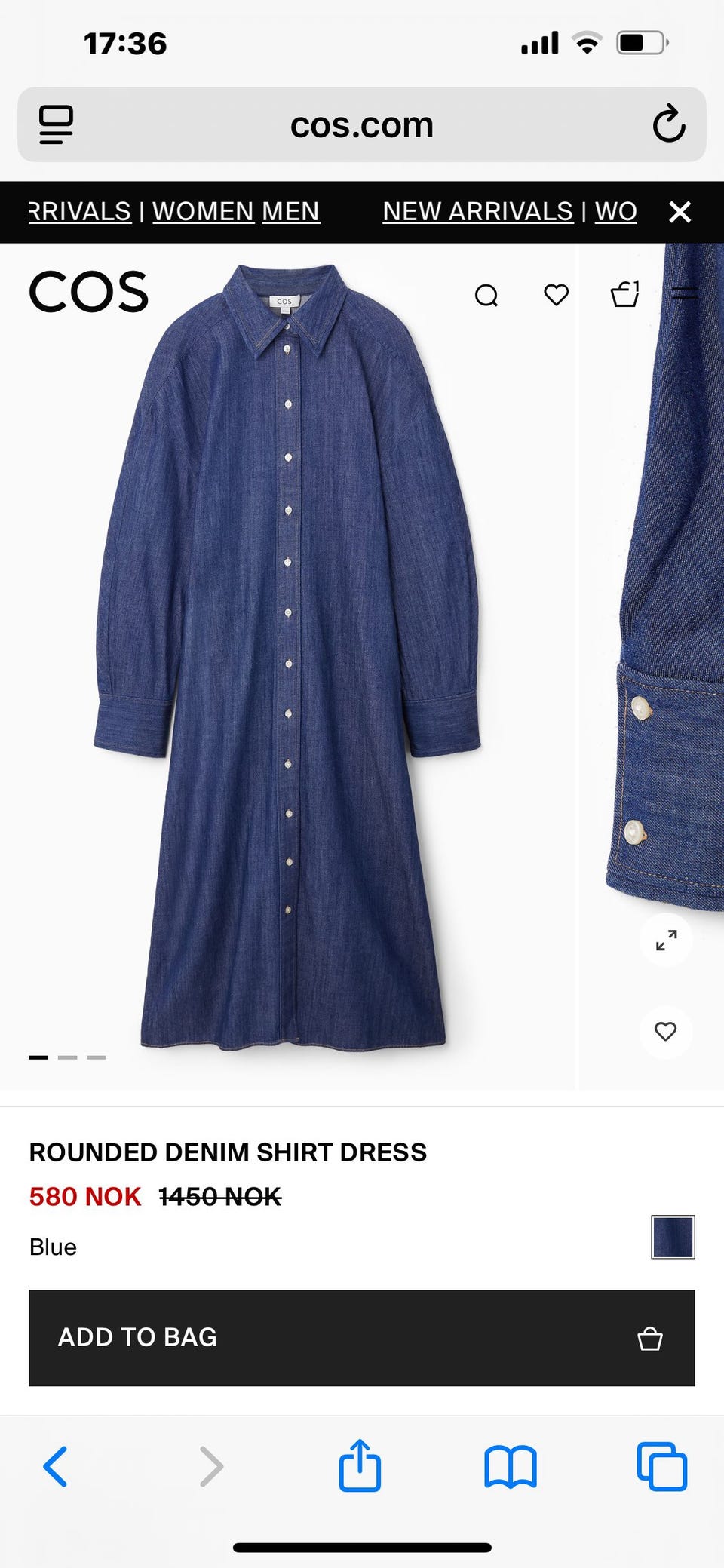Save the denim shirt dress to favourites
The image size is (724, 1568).
point(665,1031)
